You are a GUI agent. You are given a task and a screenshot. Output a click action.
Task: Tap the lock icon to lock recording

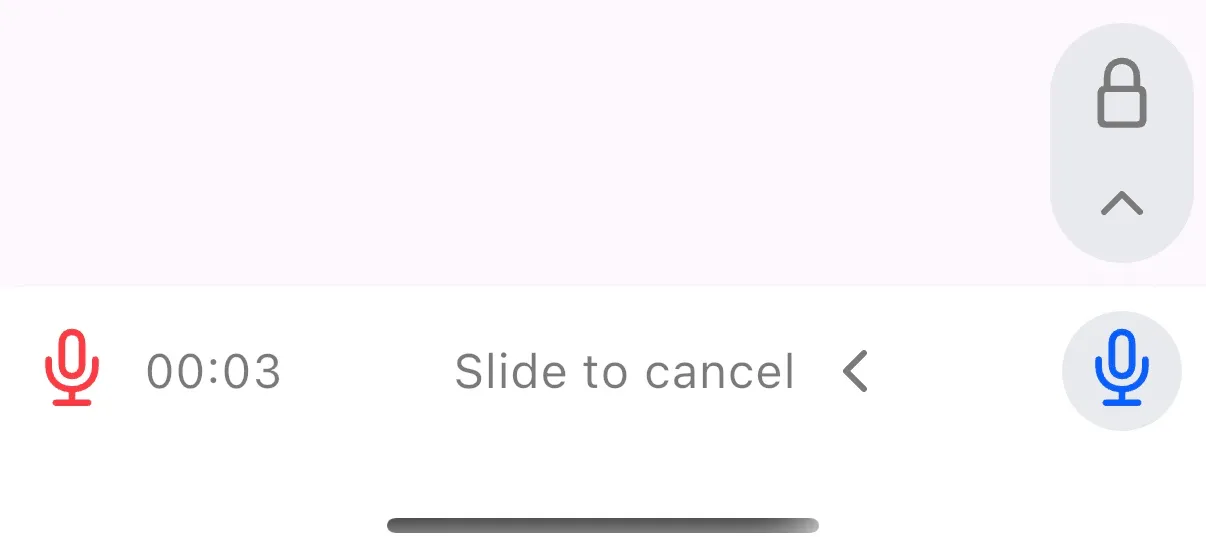pos(1121,94)
